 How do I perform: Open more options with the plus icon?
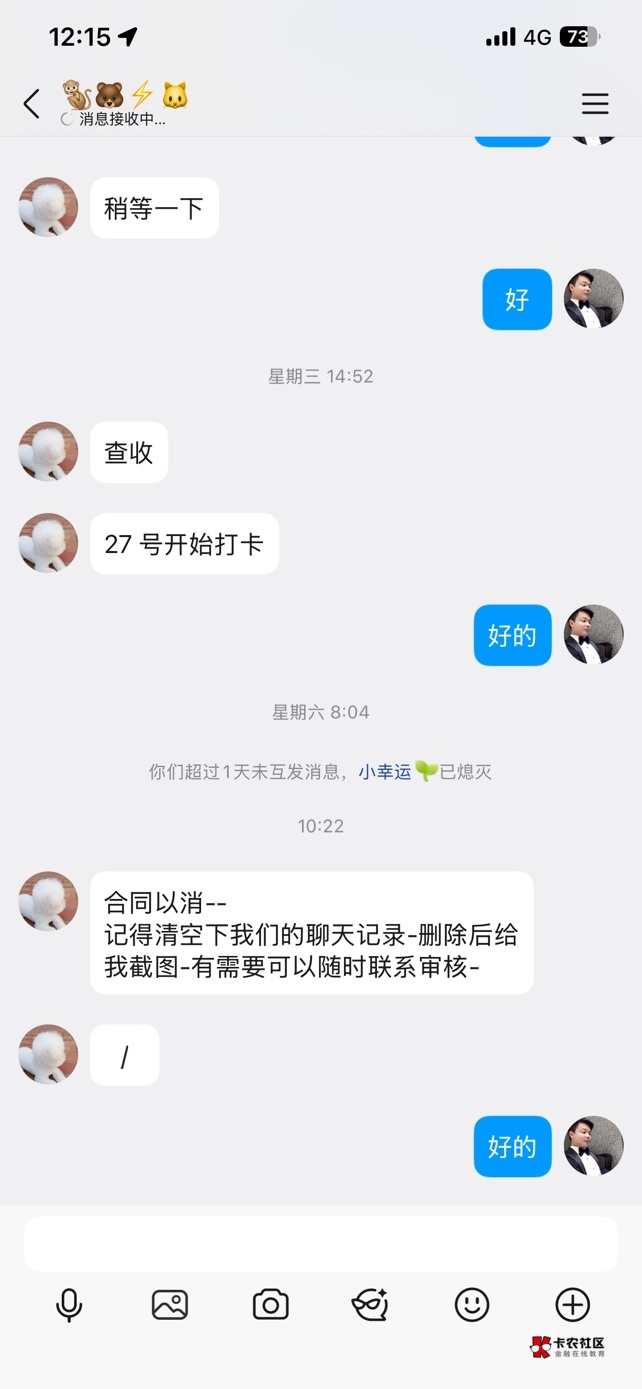click(572, 1305)
